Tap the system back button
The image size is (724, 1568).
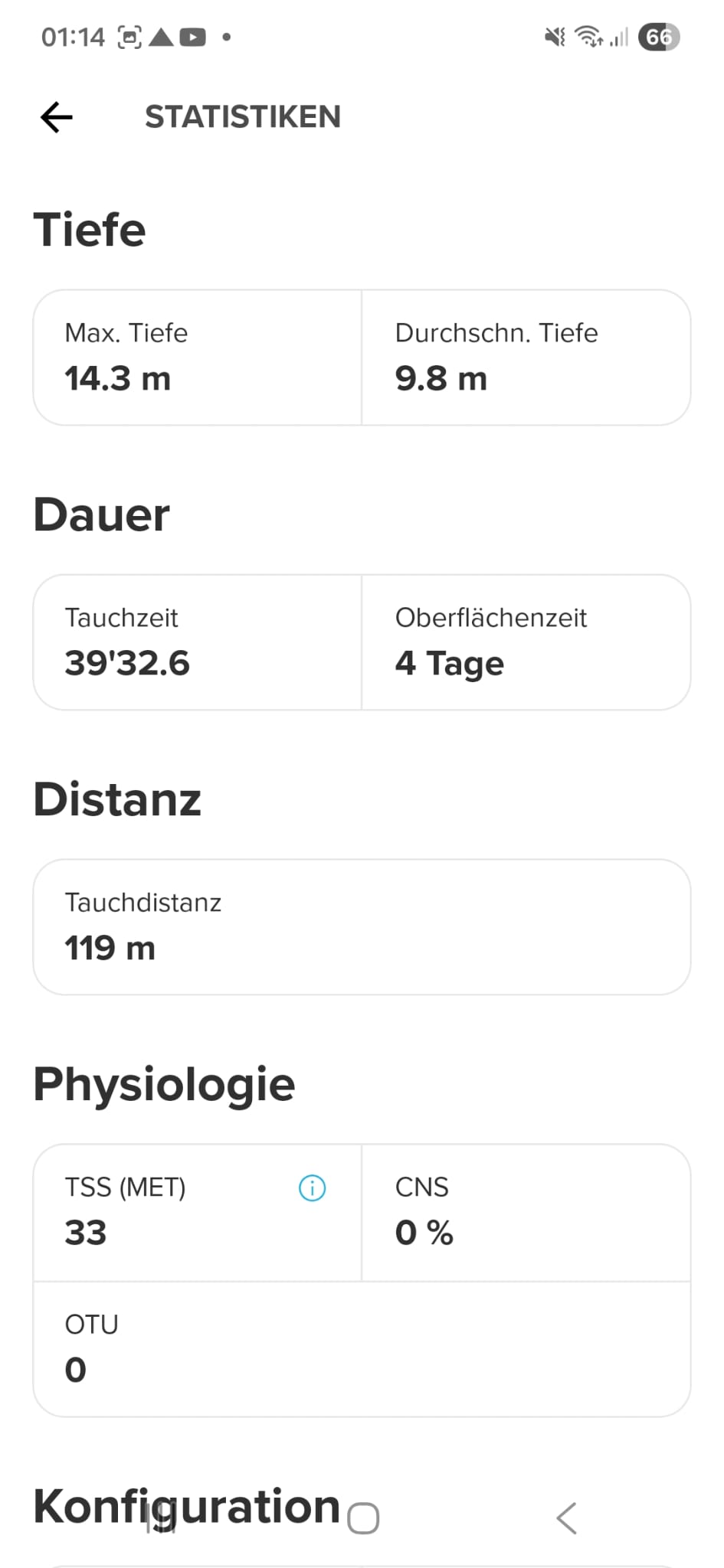click(x=566, y=1518)
